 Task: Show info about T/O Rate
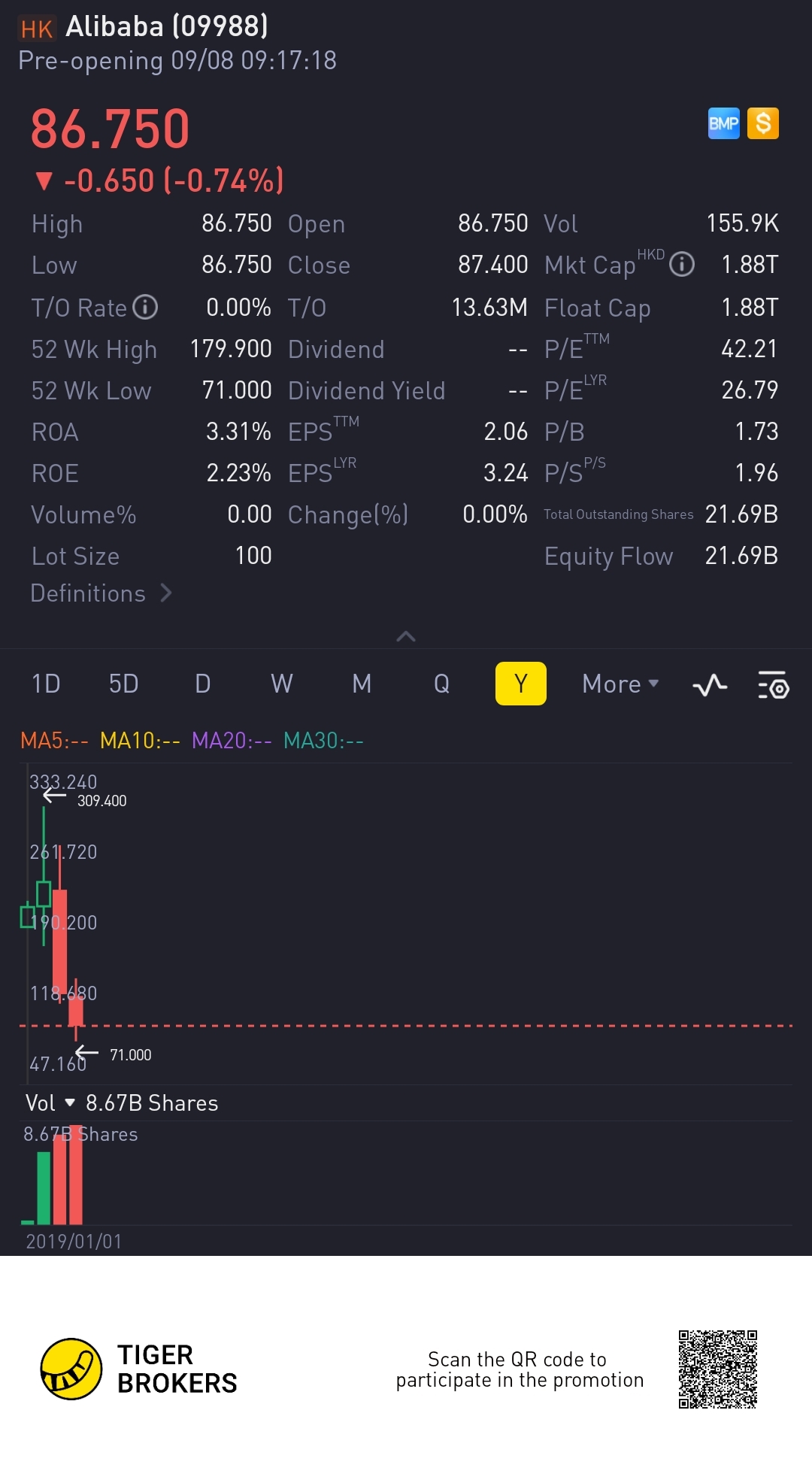point(145,307)
